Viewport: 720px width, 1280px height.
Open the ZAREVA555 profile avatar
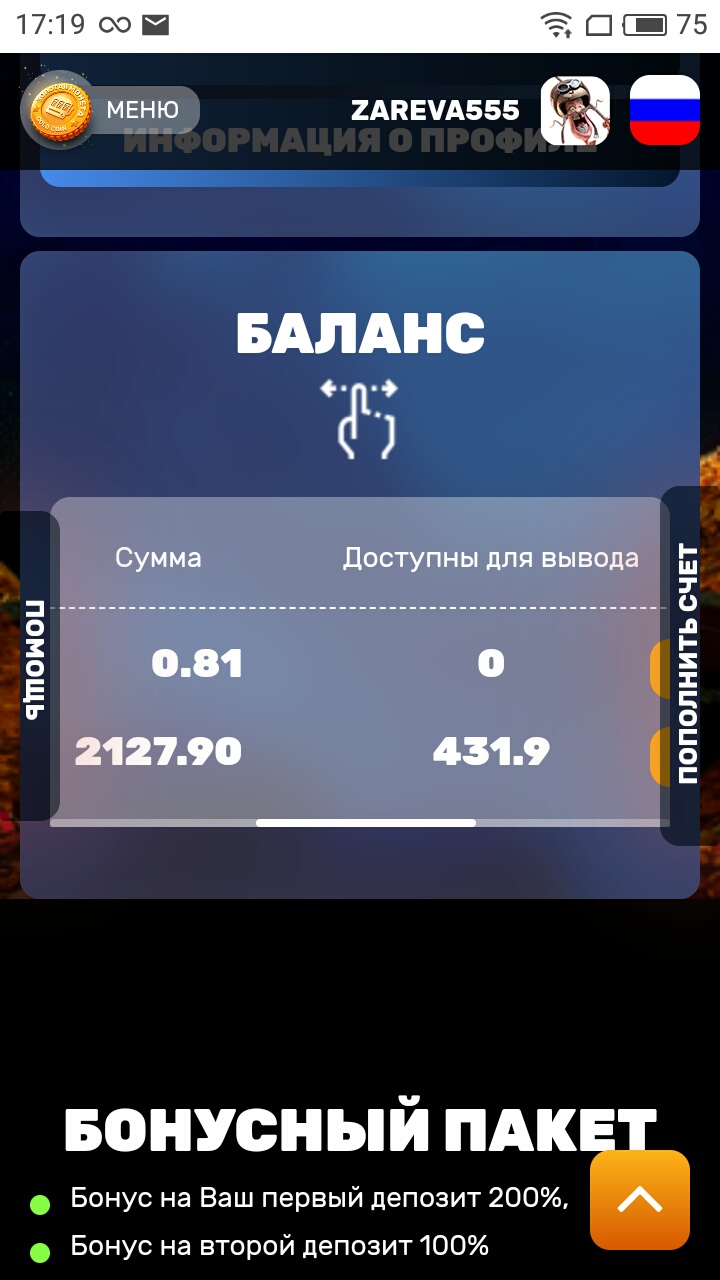[x=575, y=110]
